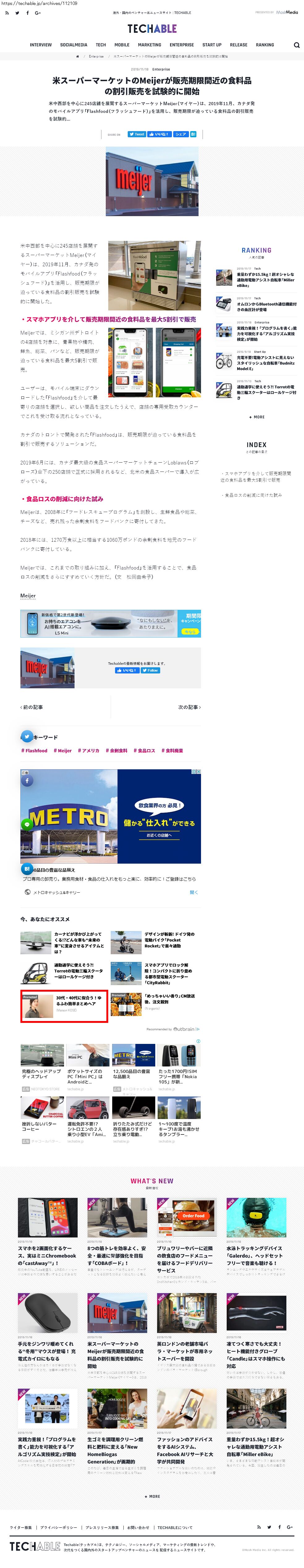Go to 前の記事
Screen dimensions: 304x1568
[x=32, y=707]
